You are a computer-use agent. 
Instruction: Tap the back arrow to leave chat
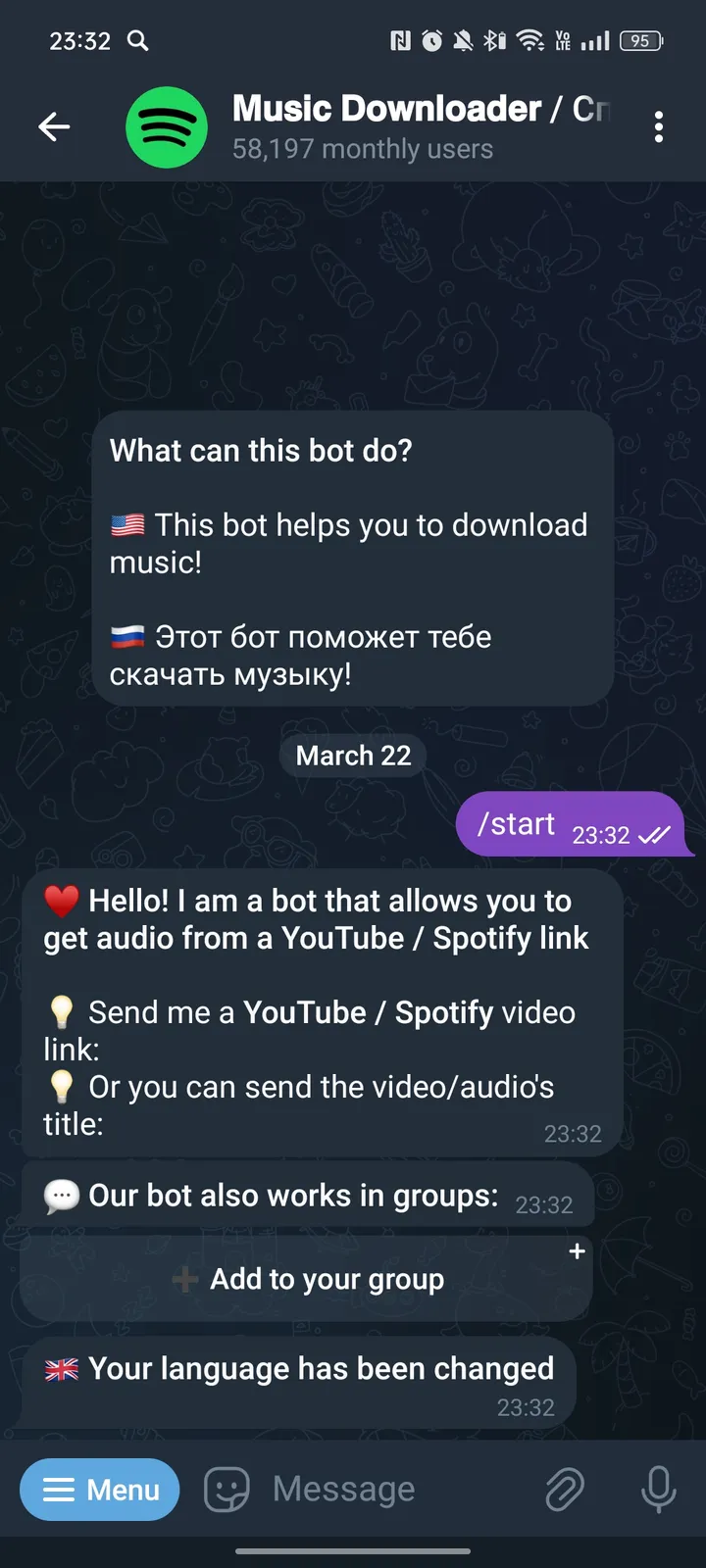54,126
